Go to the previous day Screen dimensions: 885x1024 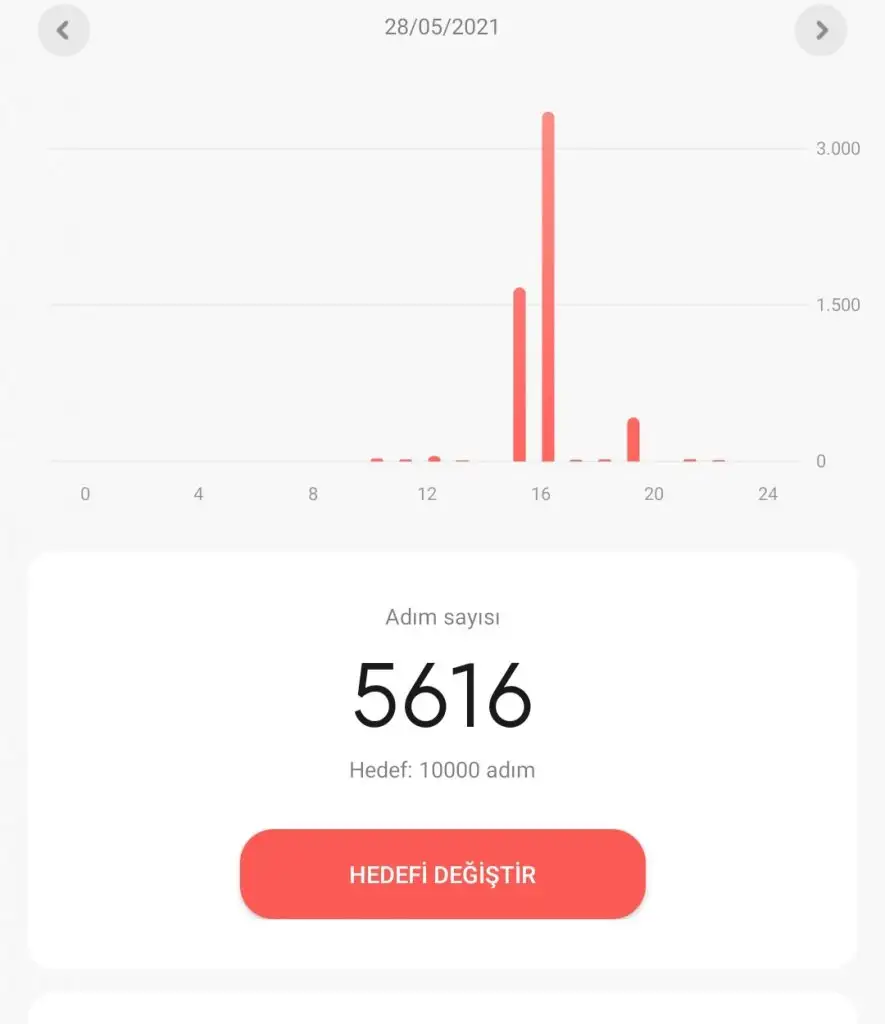pyautogui.click(x=63, y=30)
